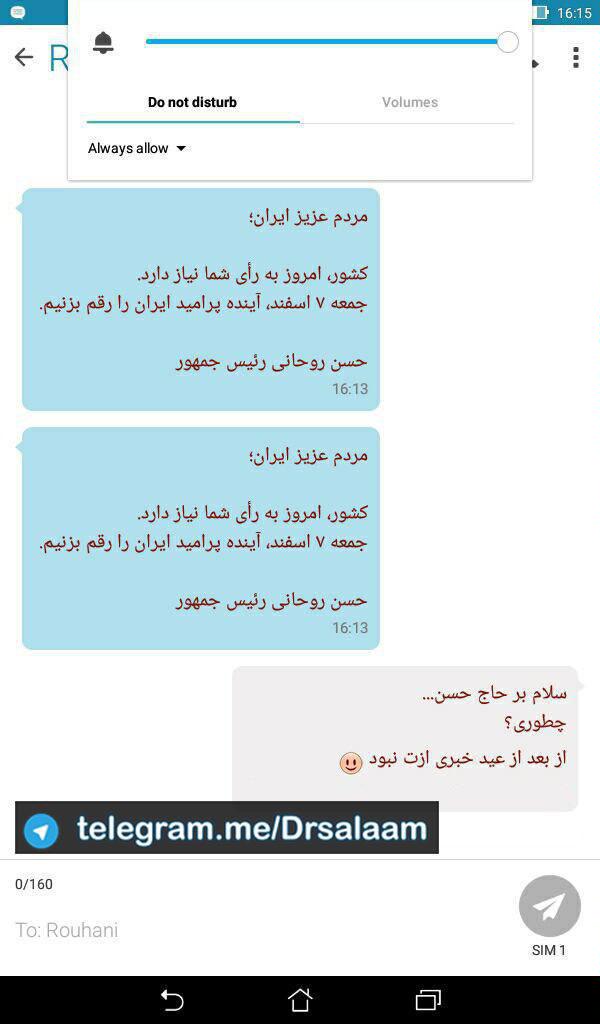Focus the message field to Rouhani
The image size is (600, 1024).
250,930
